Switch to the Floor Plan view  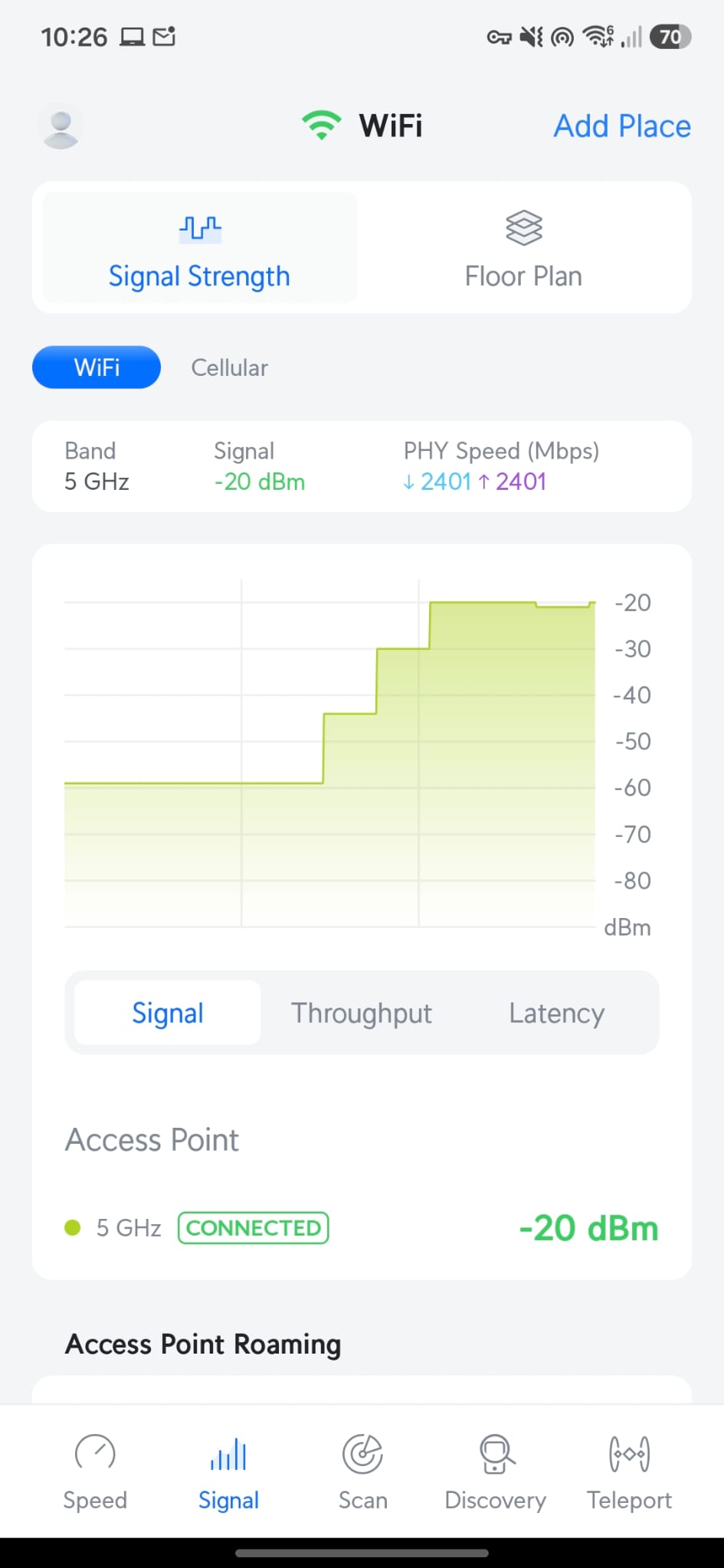click(x=523, y=248)
